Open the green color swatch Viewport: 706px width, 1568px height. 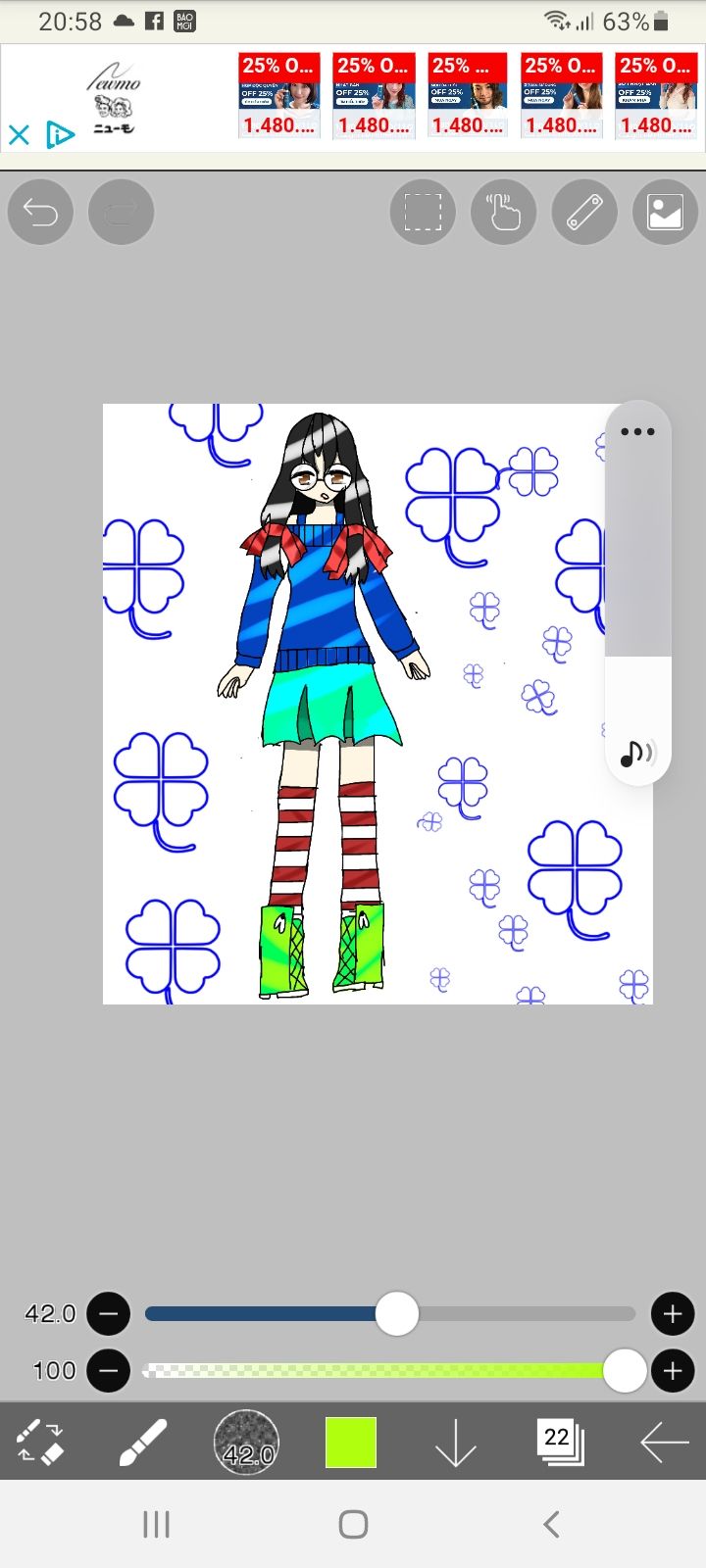[x=351, y=1443]
